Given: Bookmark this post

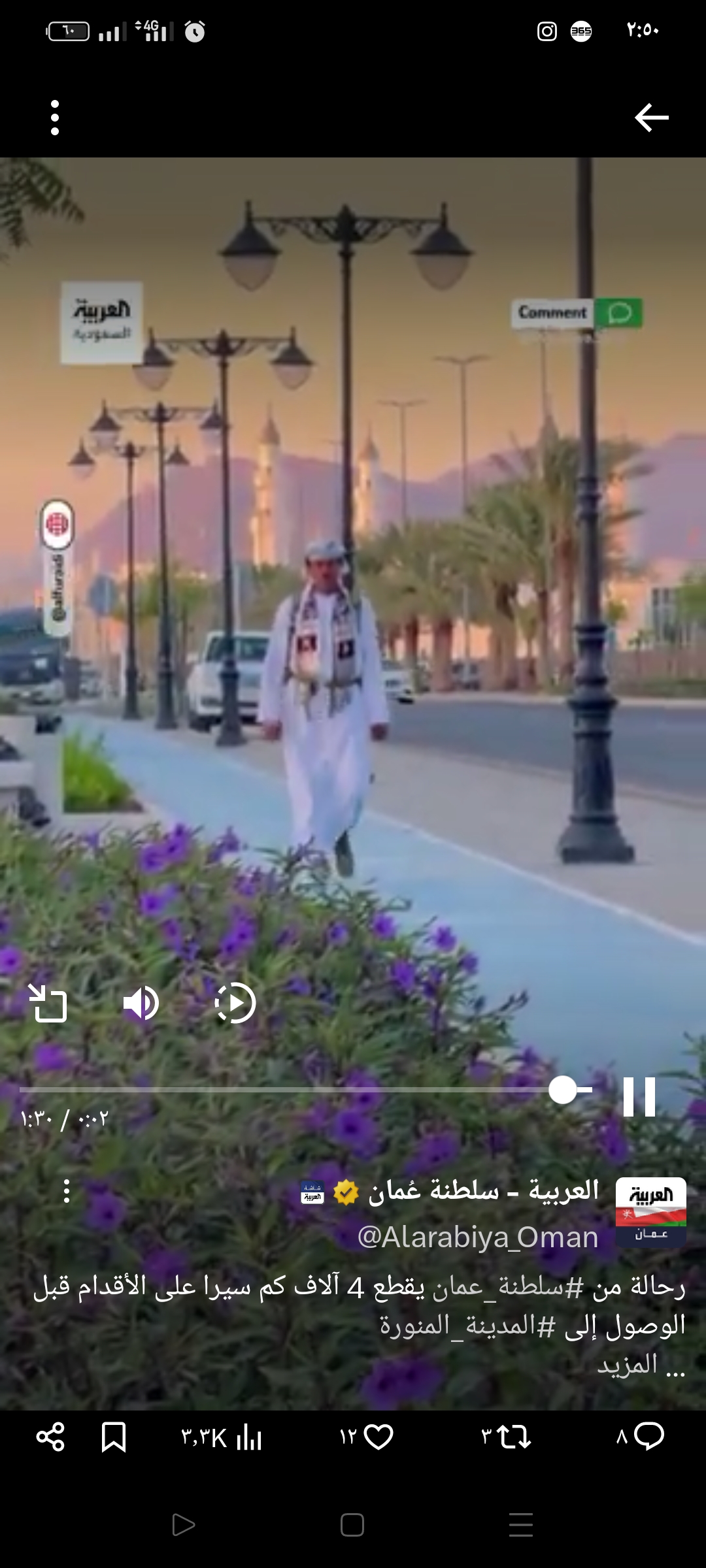Looking at the screenshot, I should (114, 1437).
